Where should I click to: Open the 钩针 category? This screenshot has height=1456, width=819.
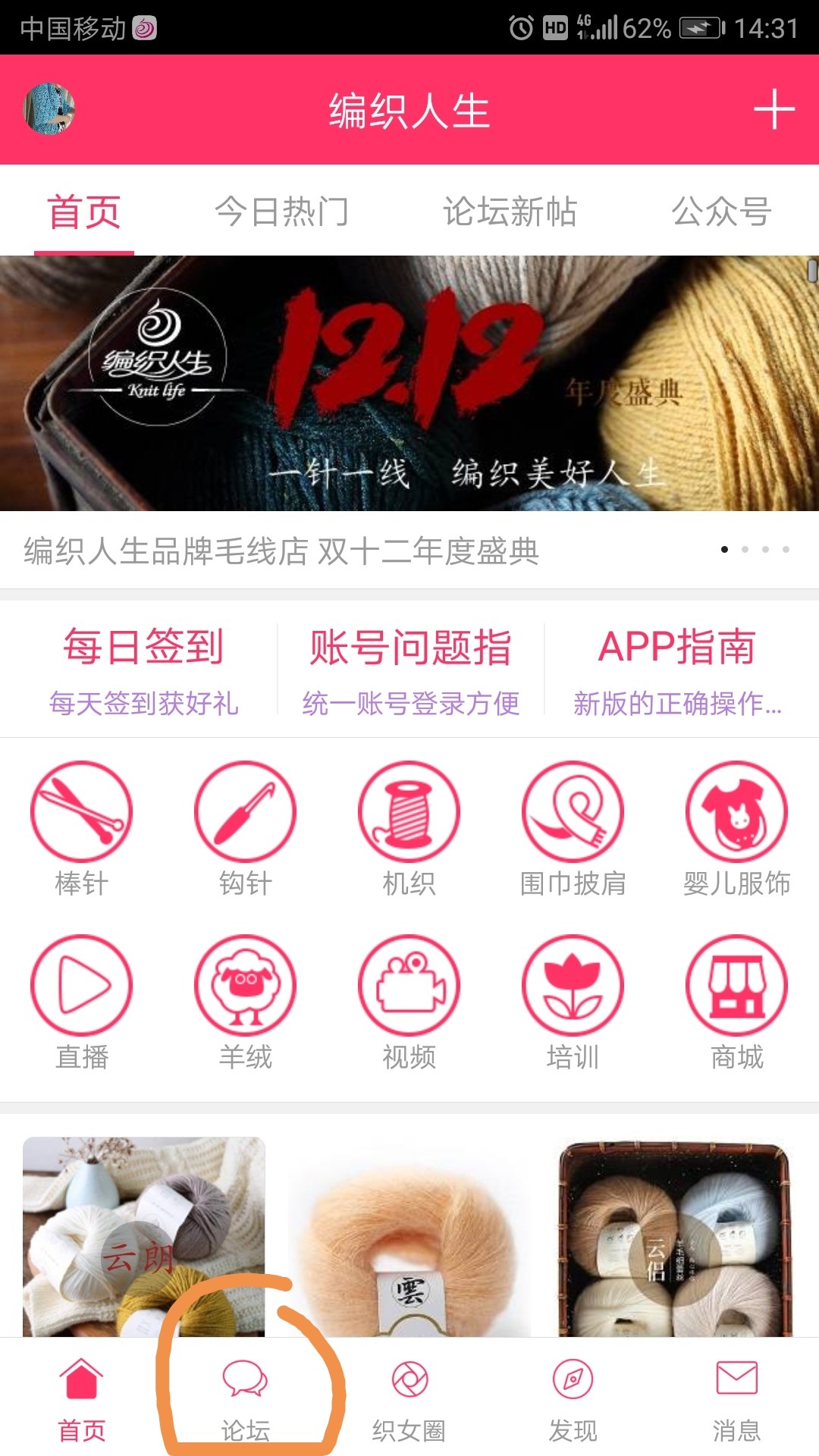pos(246,828)
